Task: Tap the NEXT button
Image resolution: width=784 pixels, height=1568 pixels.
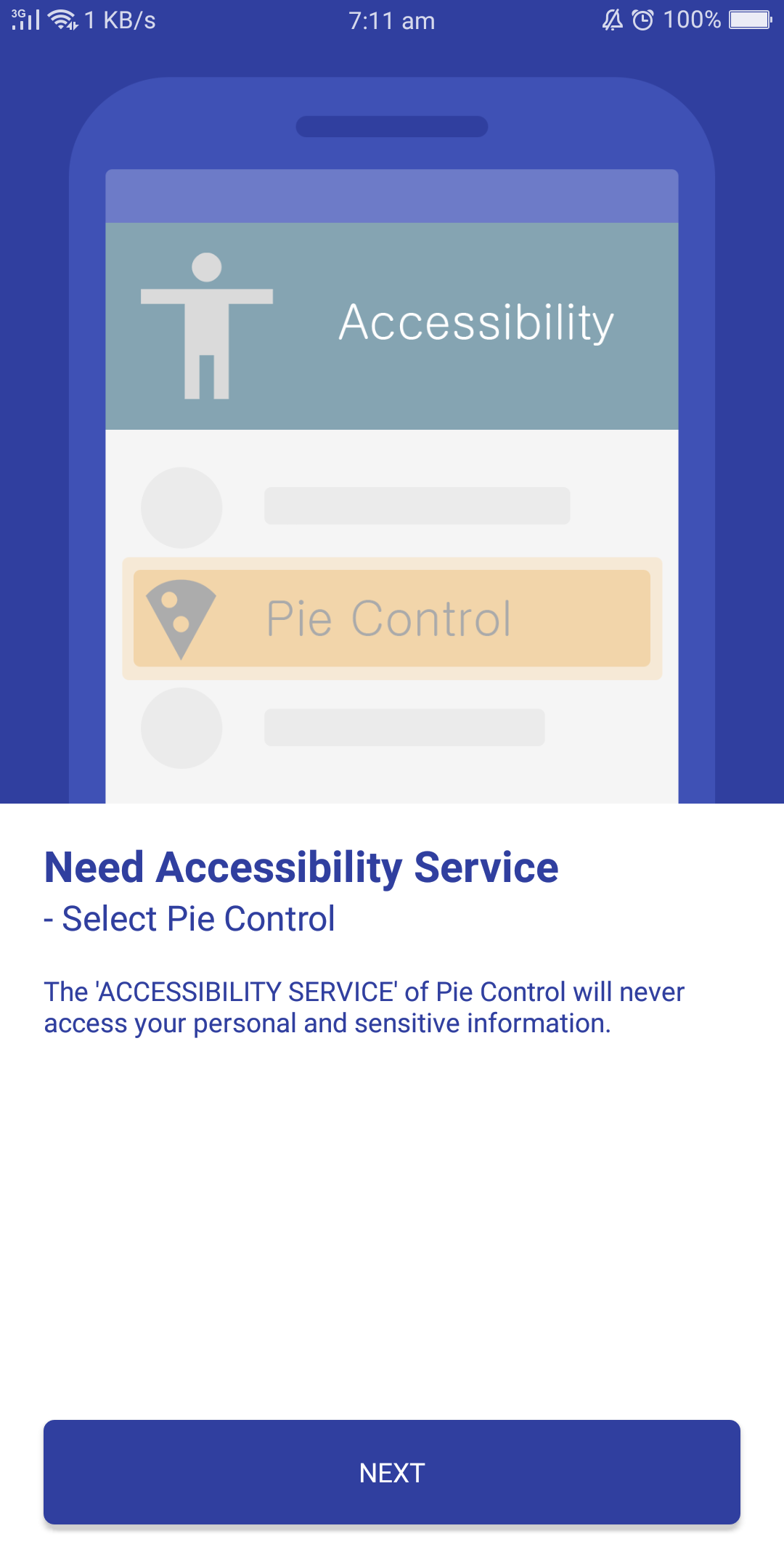Action: pos(392,1472)
